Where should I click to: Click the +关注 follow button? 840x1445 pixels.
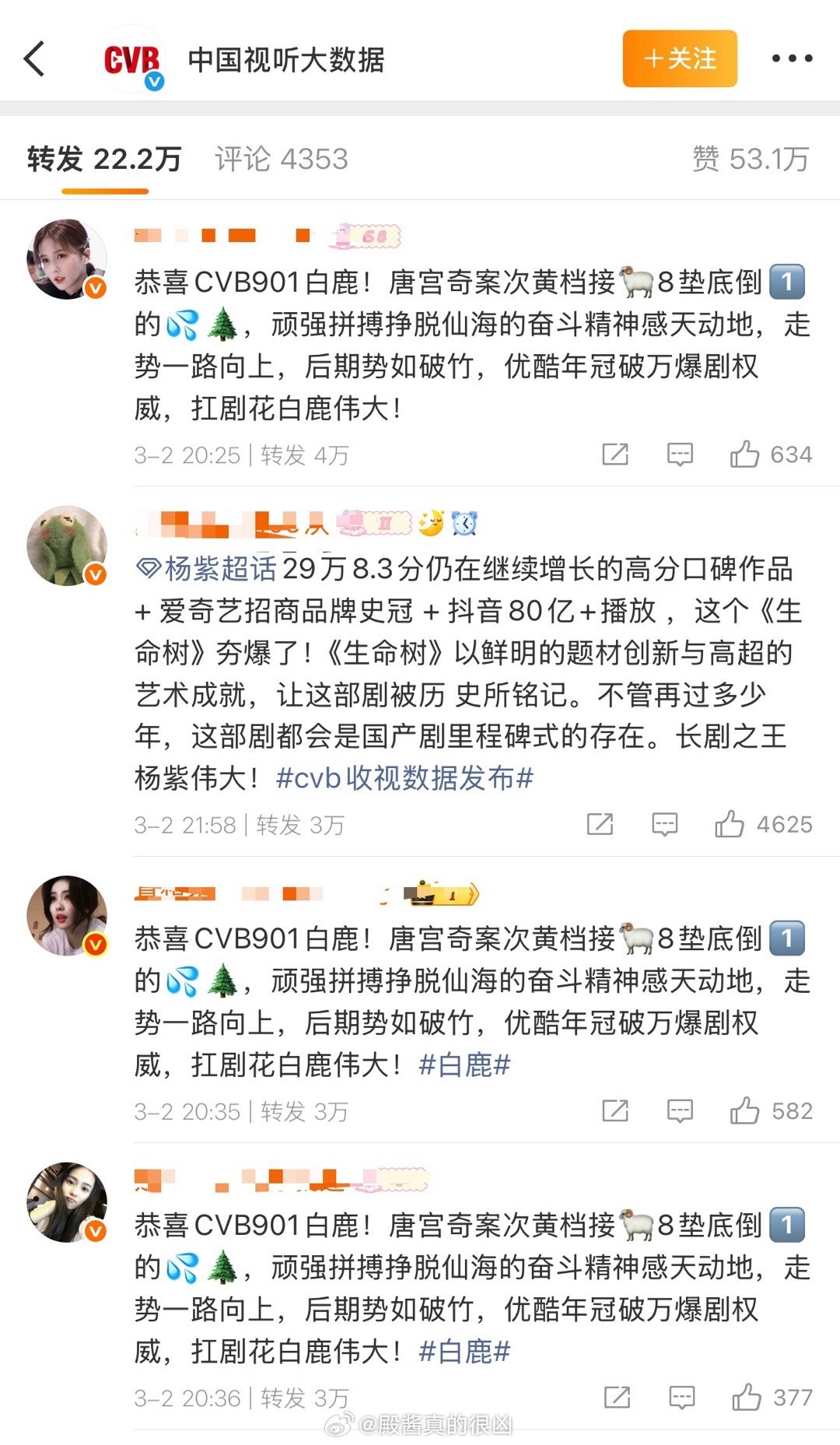pyautogui.click(x=678, y=58)
